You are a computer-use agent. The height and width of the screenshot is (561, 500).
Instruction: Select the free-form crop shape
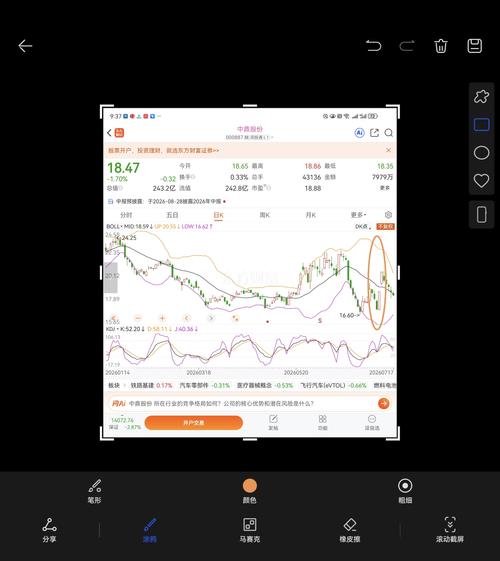(481, 97)
